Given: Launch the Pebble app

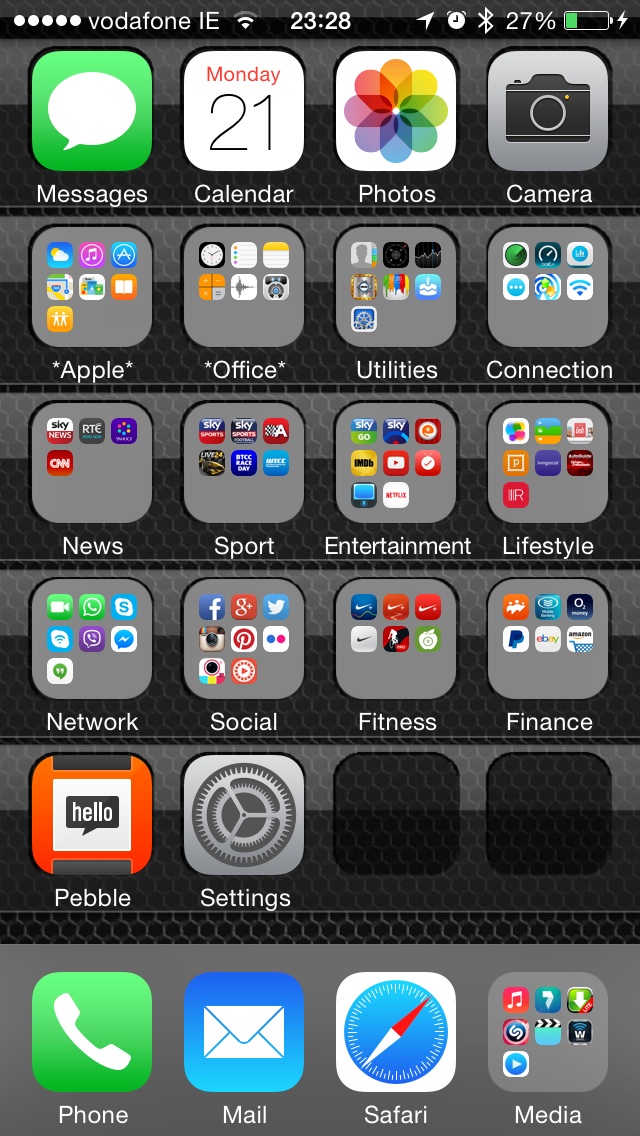Looking at the screenshot, I should point(92,815).
